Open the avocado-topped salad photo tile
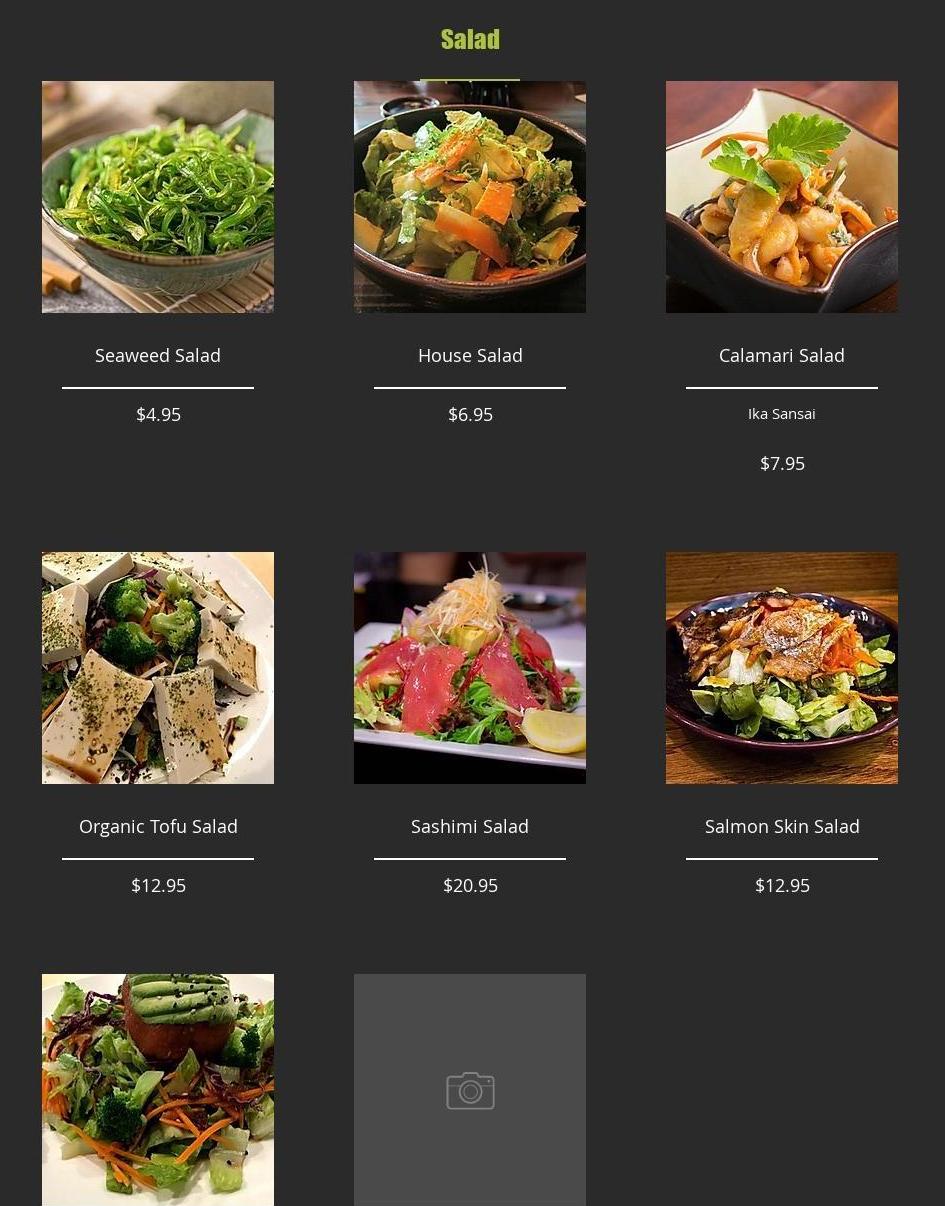The height and width of the screenshot is (1206, 945). click(x=158, y=1089)
